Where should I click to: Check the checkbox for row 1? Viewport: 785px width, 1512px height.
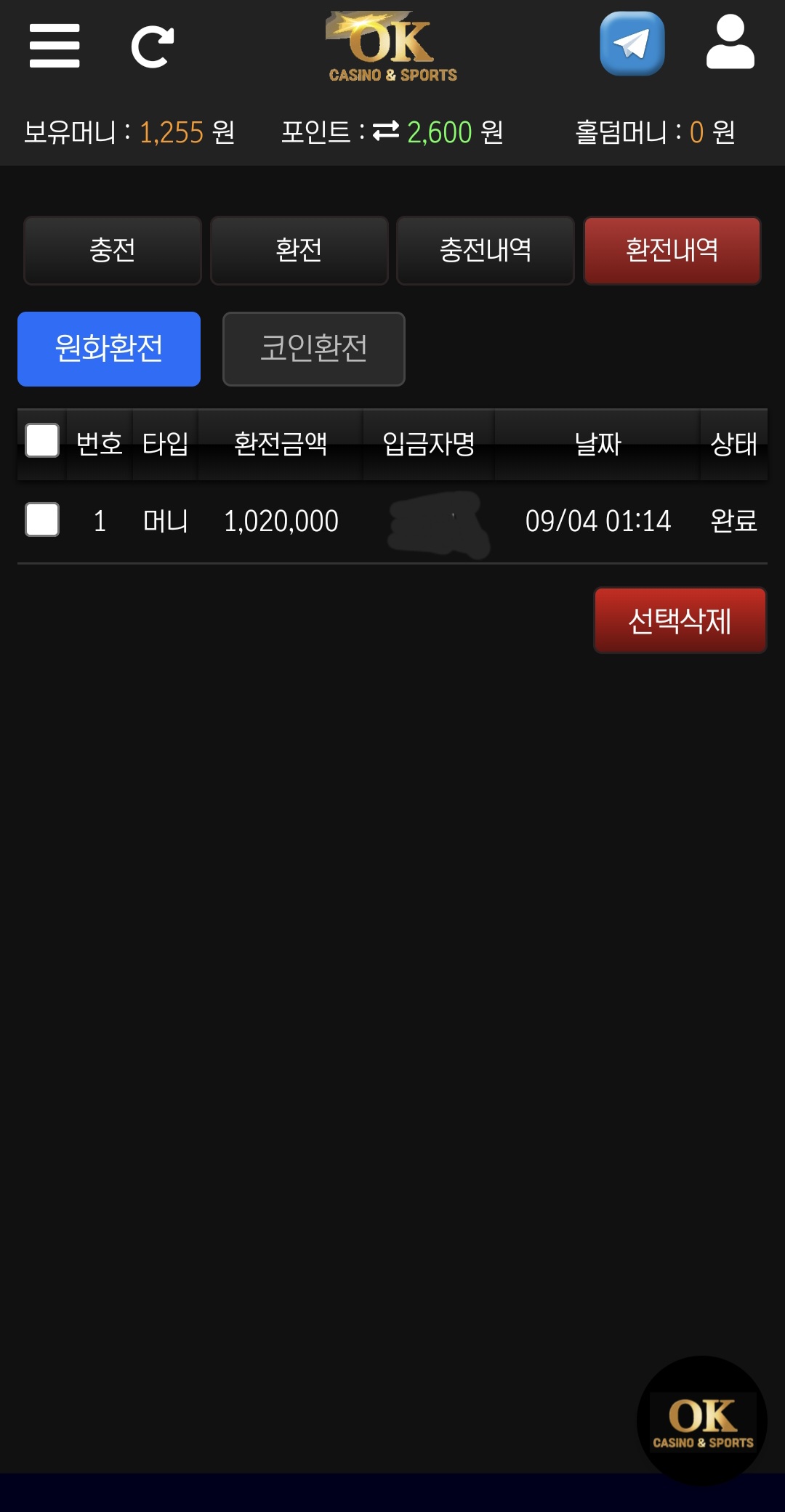(x=42, y=520)
